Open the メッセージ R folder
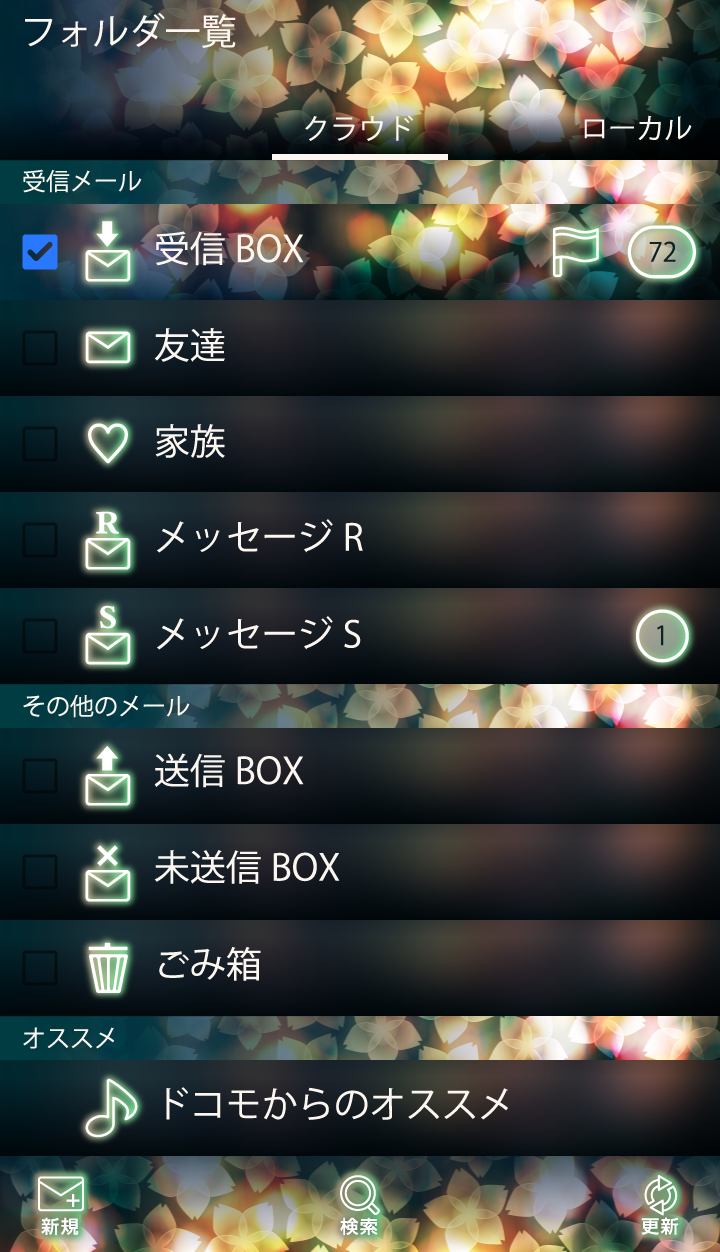This screenshot has height=1252, width=720. (x=260, y=539)
